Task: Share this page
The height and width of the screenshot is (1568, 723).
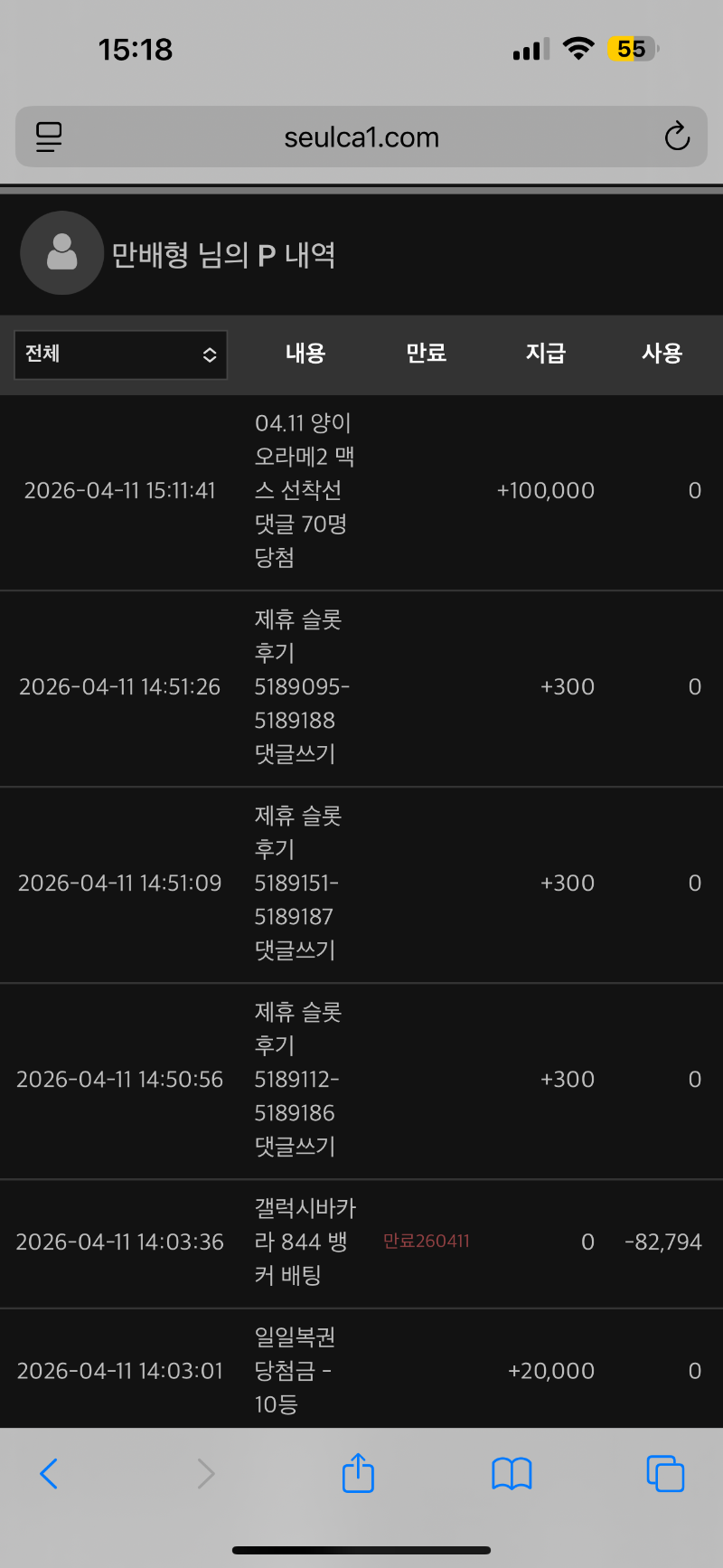Action: click(358, 1473)
